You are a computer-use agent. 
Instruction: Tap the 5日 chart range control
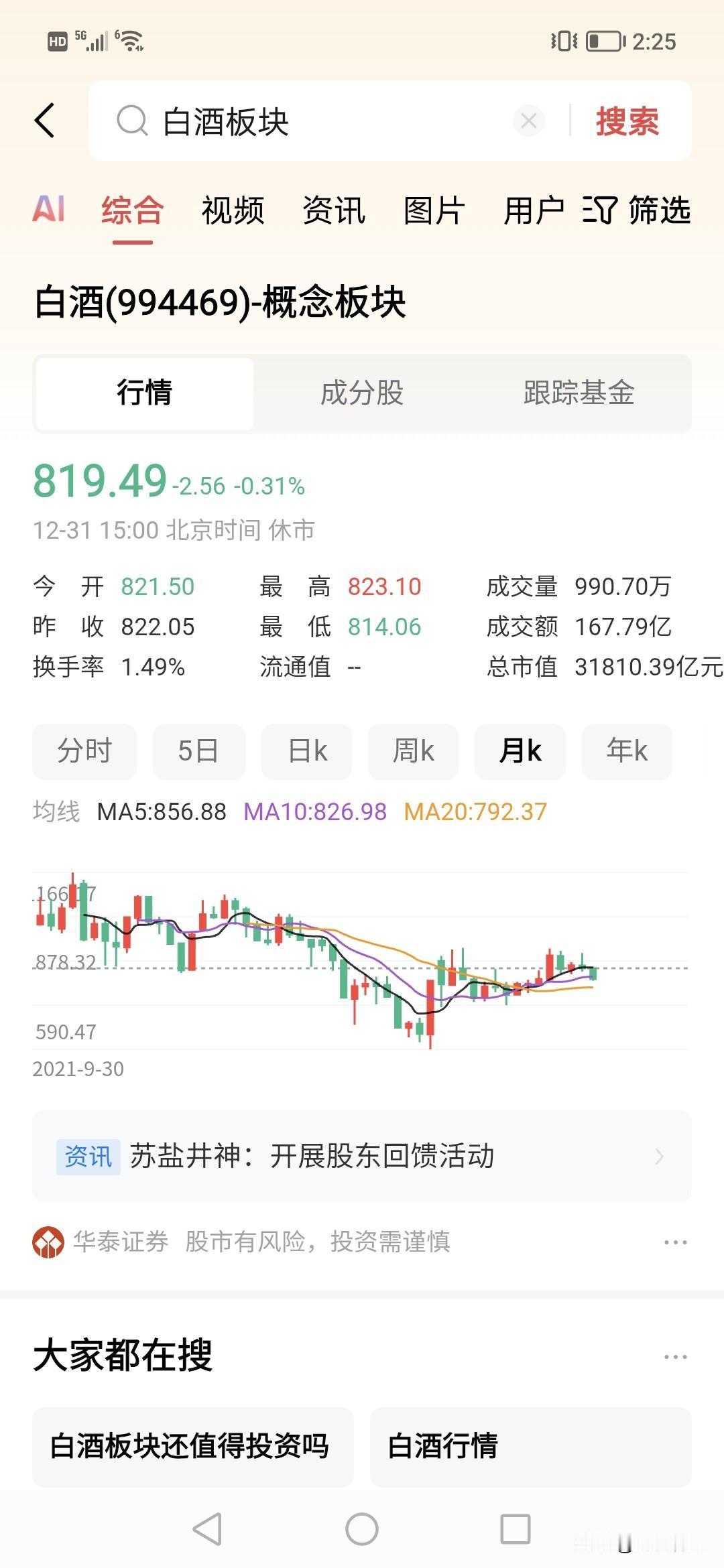(x=198, y=751)
